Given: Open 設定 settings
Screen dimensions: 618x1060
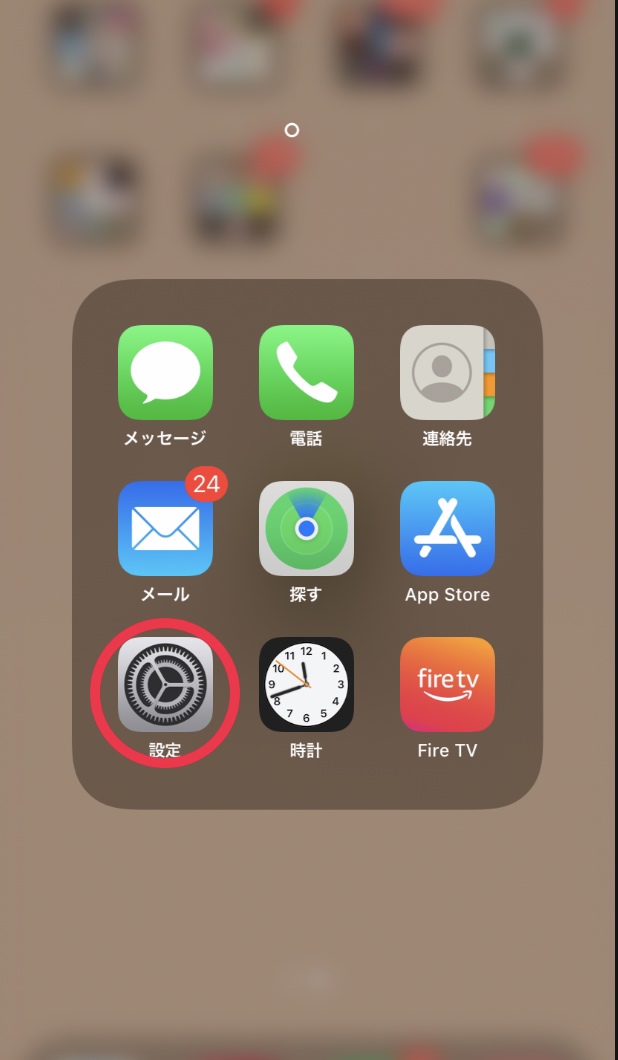Looking at the screenshot, I should coord(165,684).
